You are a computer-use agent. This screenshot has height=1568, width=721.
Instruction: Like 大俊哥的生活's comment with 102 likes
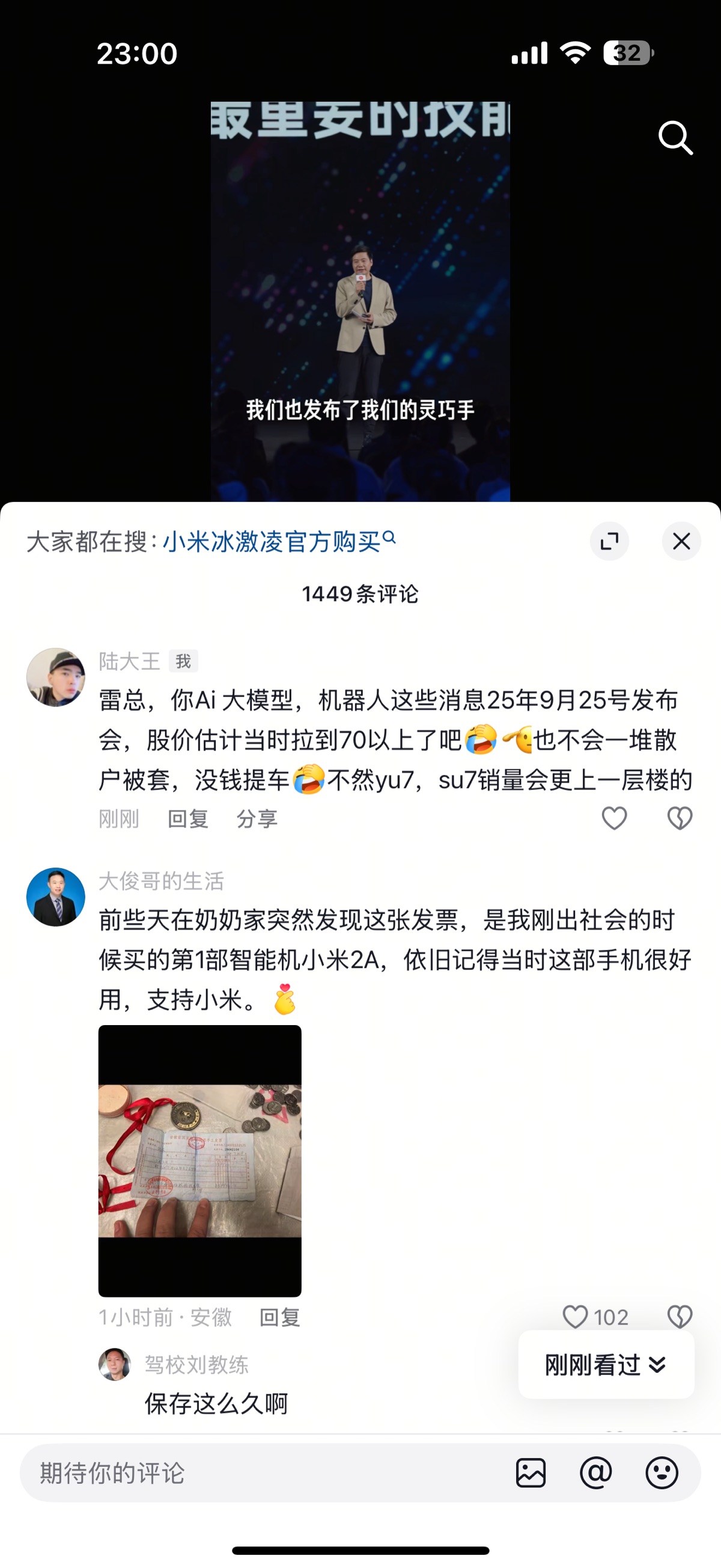[576, 1317]
